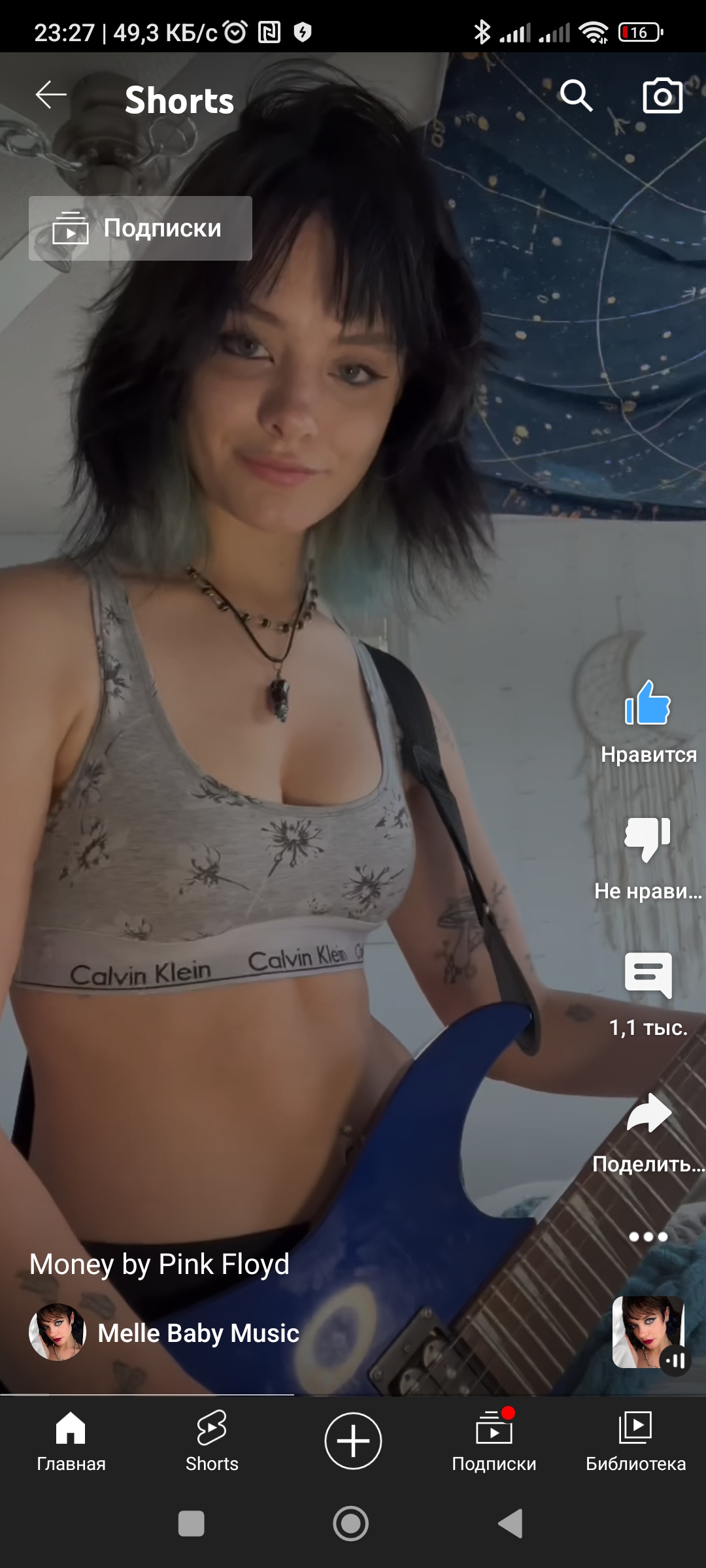The width and height of the screenshot is (706, 1568).
Task: Share this Short
Action: [x=648, y=1113]
